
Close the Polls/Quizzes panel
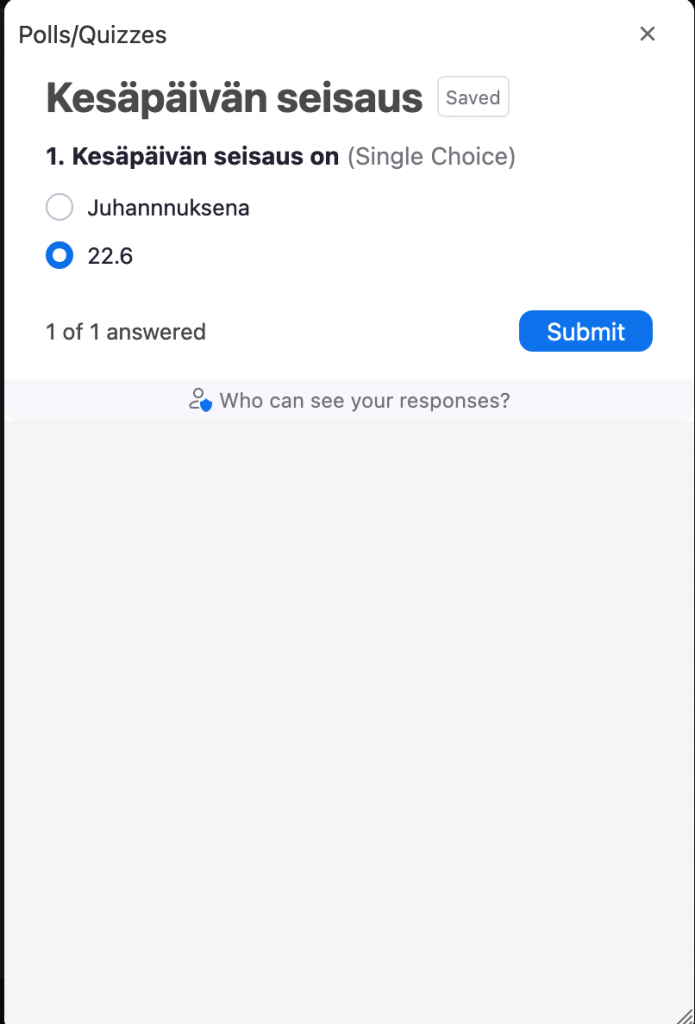647,34
